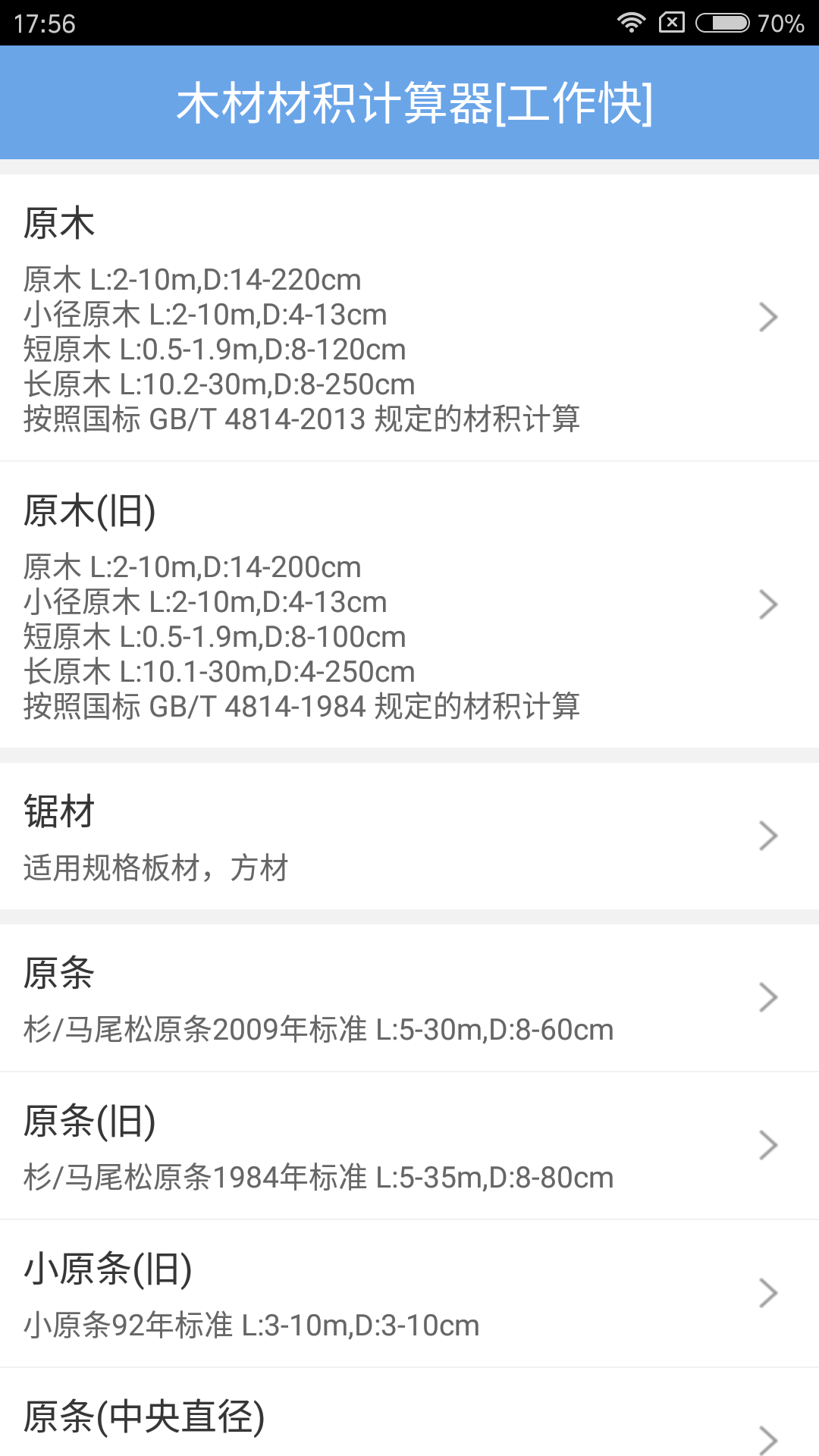Viewport: 819px width, 1456px height.
Task: Open the 小原条(旧) calculator entry
Action: point(303,1293)
